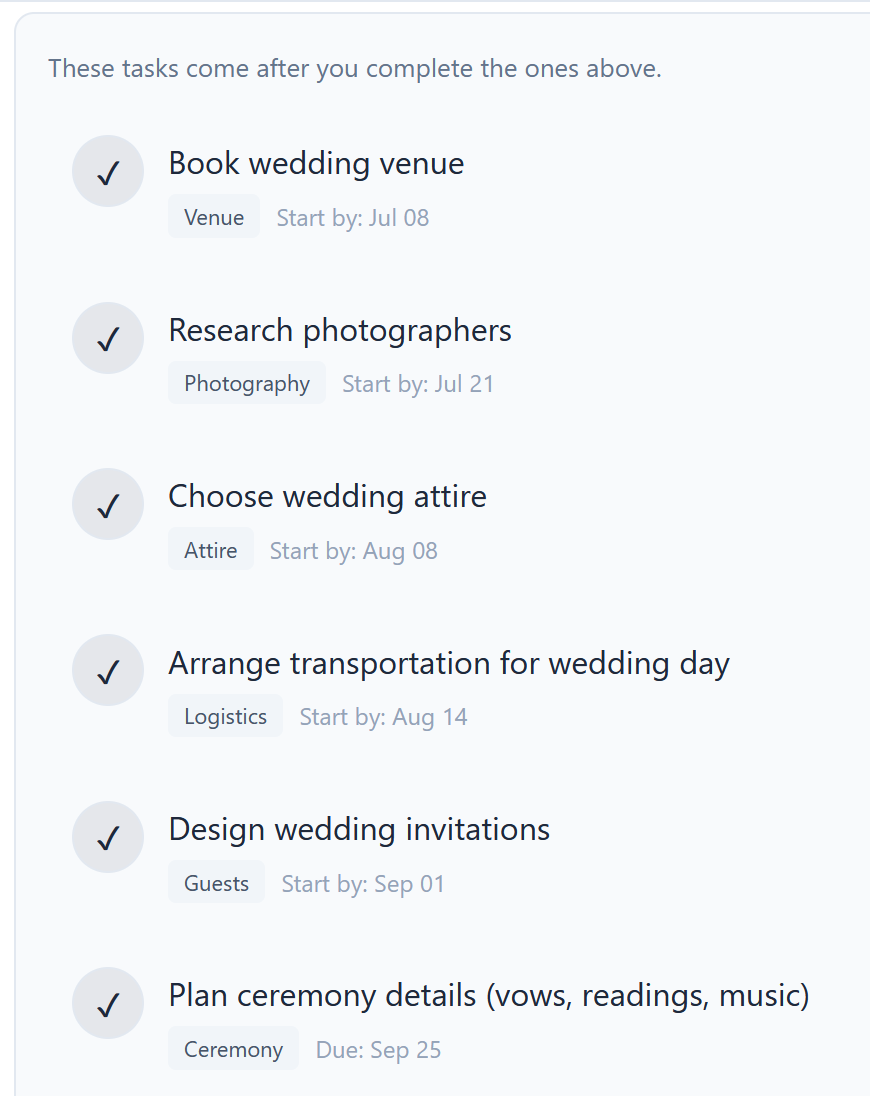Click "Design wedding invitations" title

pos(360,829)
